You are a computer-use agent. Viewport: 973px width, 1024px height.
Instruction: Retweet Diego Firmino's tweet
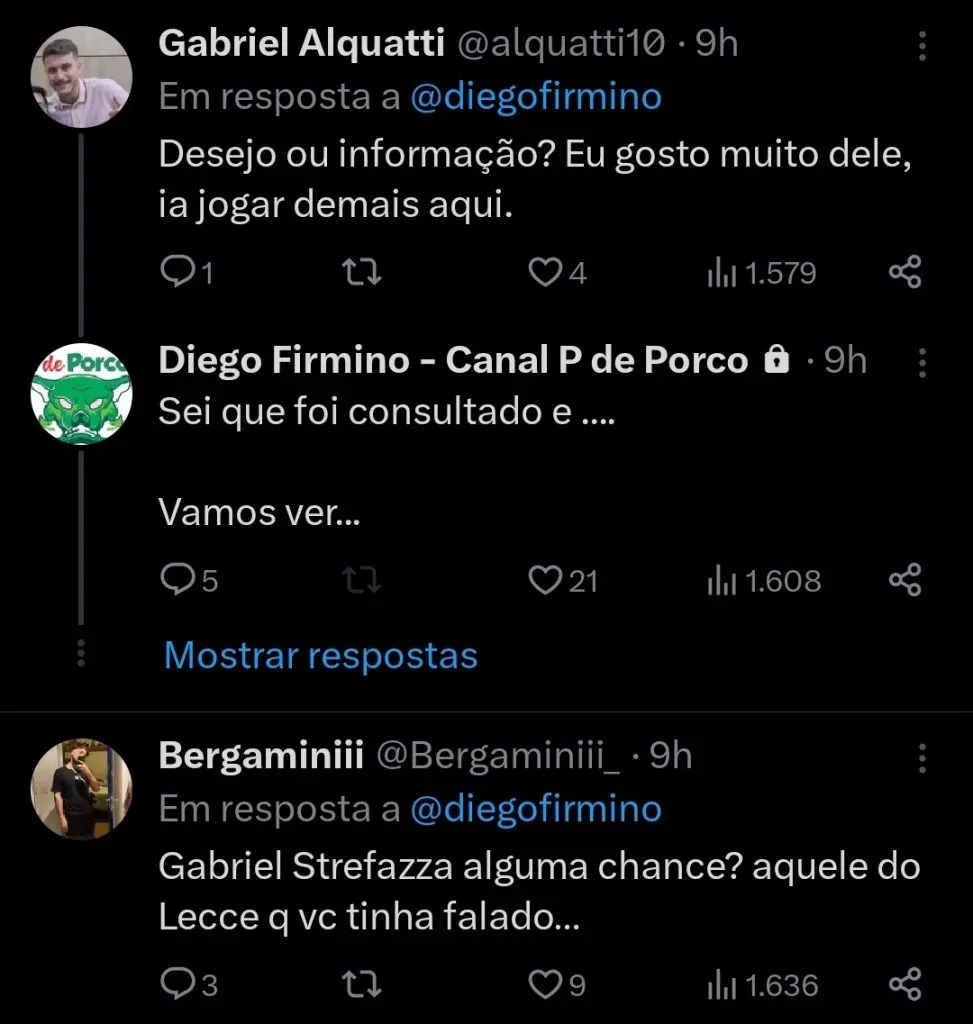361,579
